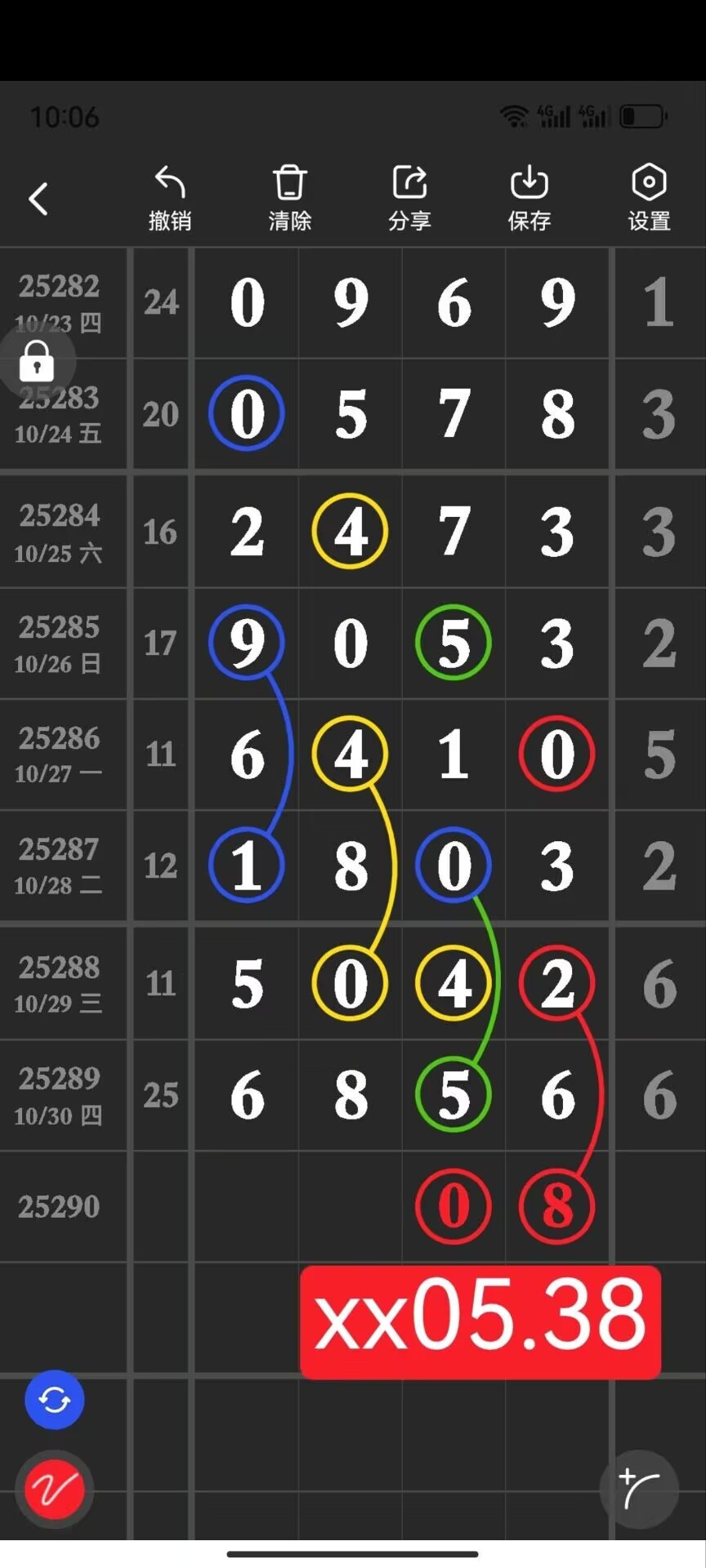Tap the green circled 5 in row 25285
The width and height of the screenshot is (706, 1568).
(454, 643)
